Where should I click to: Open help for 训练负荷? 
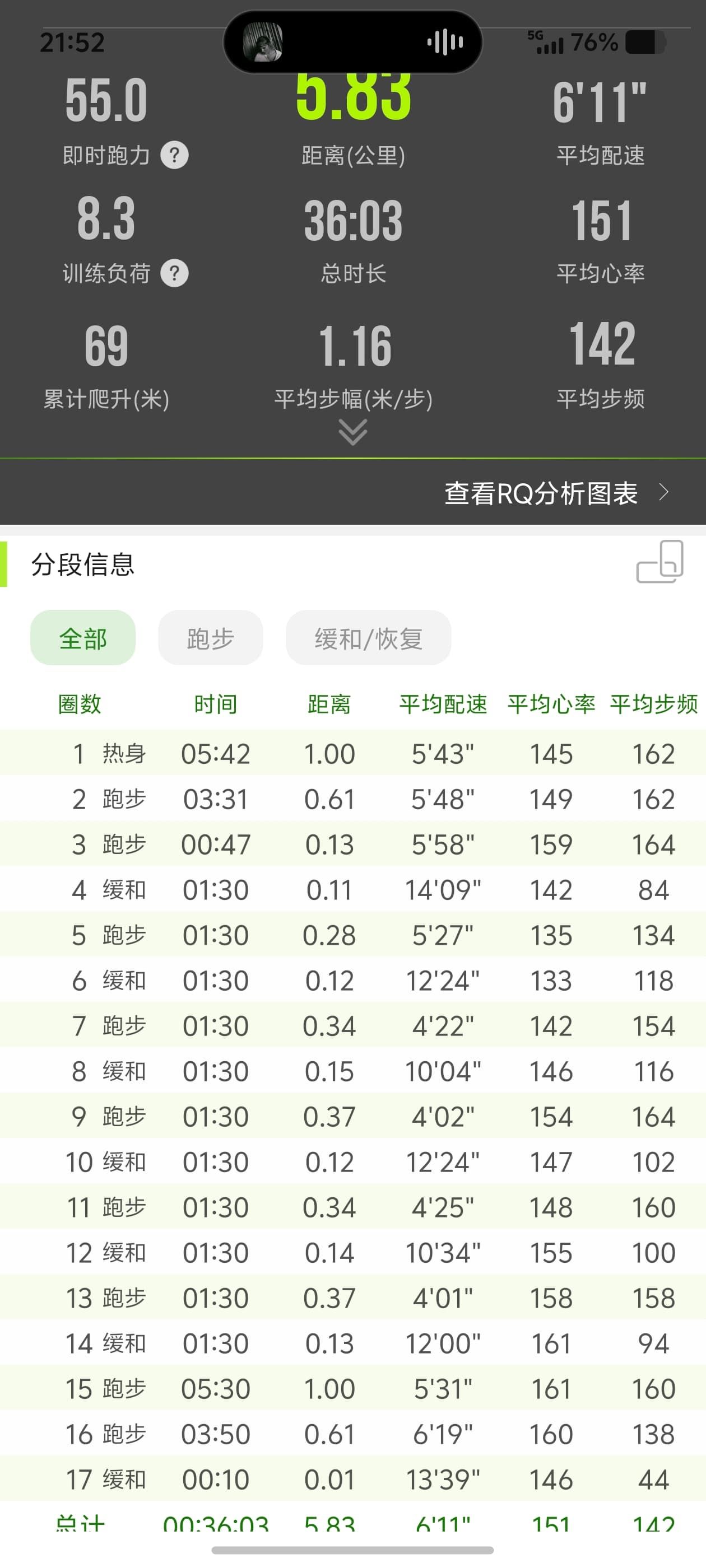(x=174, y=273)
